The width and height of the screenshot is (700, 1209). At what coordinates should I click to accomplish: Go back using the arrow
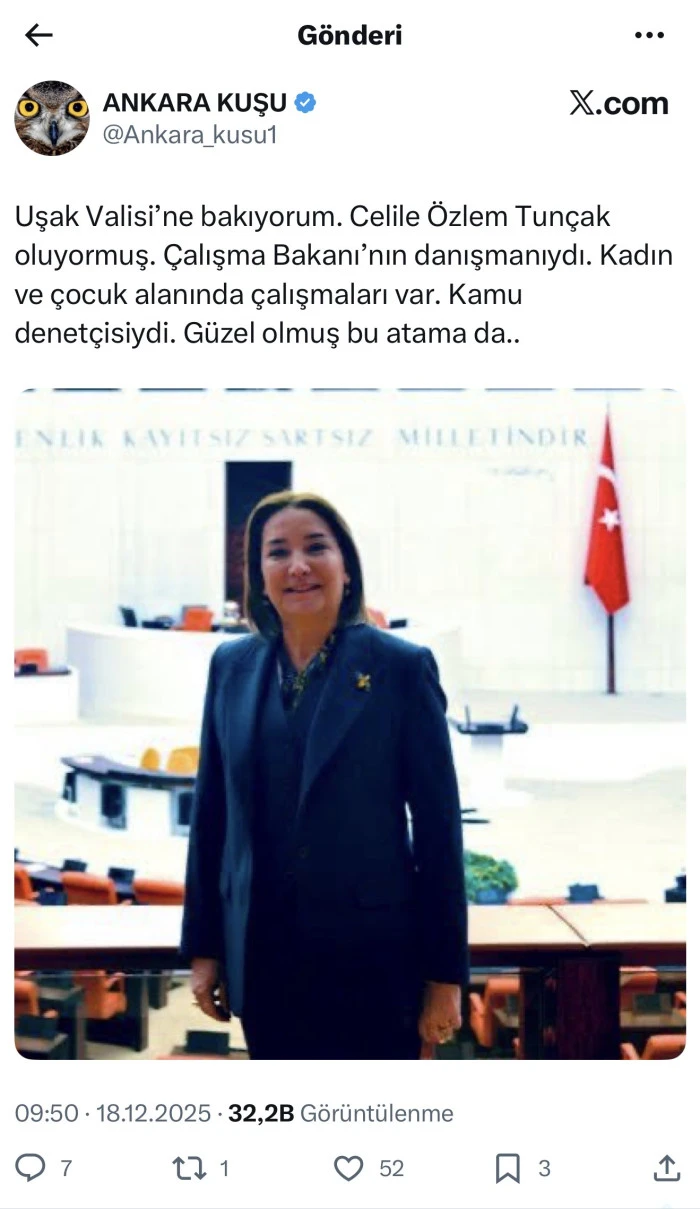[x=38, y=35]
